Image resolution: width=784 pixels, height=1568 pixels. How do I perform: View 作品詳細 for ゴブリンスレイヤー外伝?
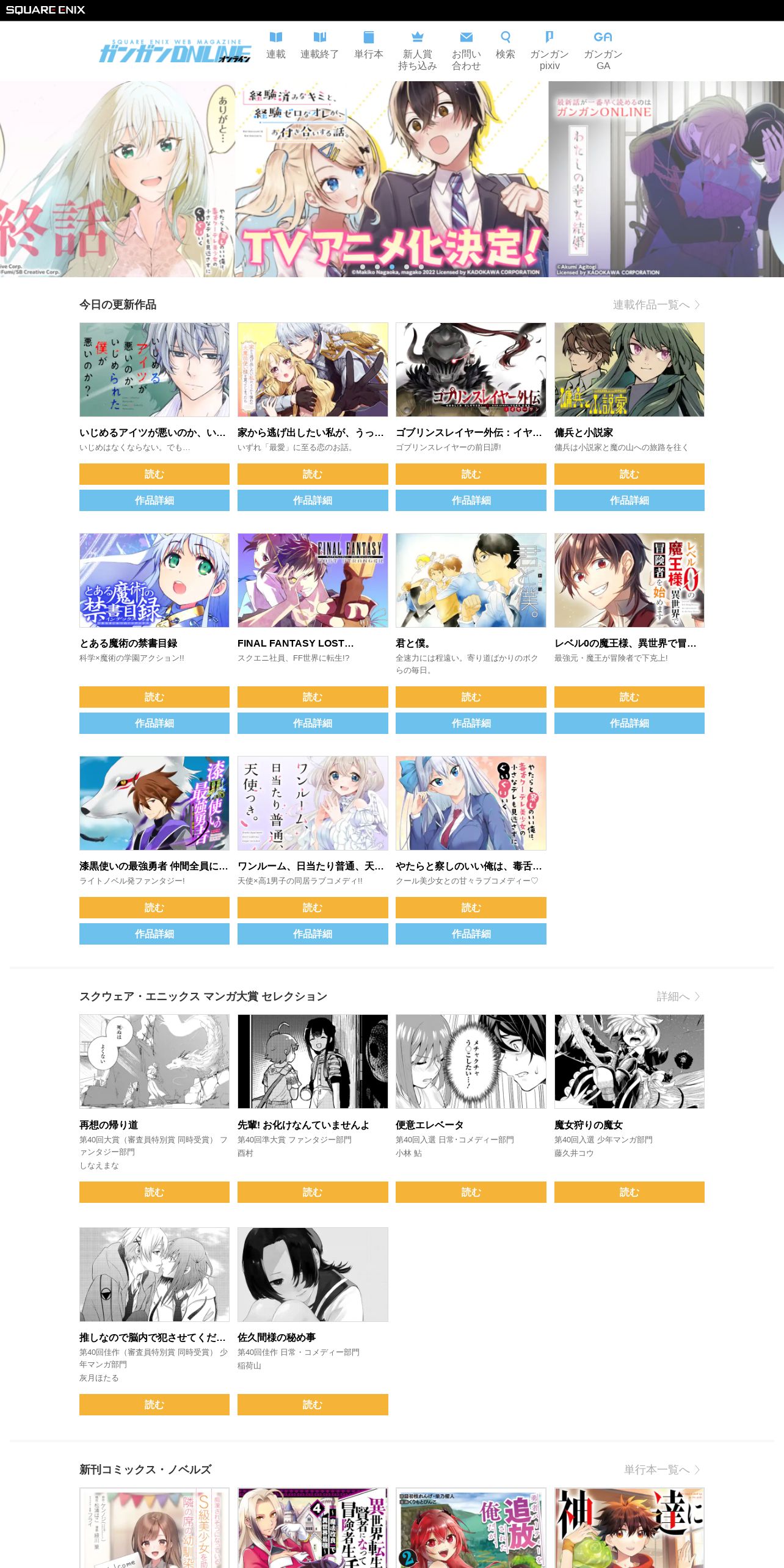471,500
